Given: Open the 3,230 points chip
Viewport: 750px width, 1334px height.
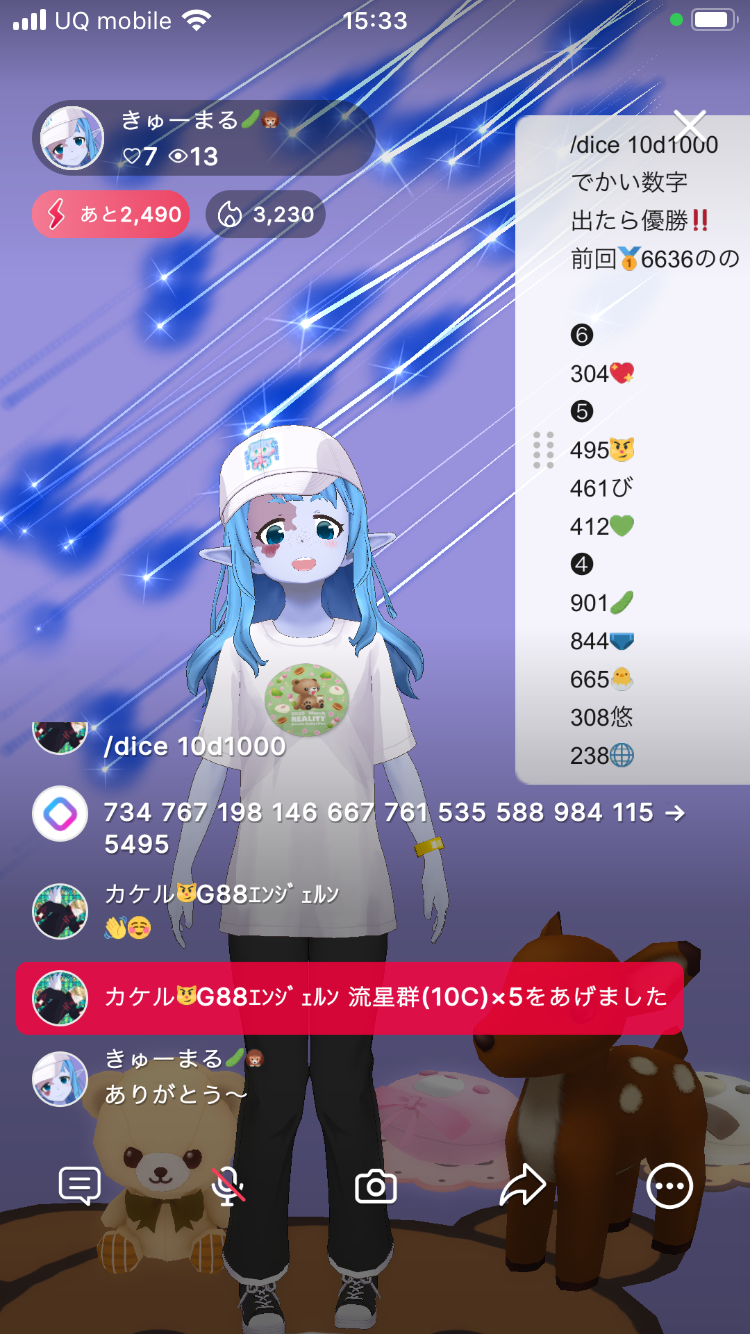Looking at the screenshot, I should 266,214.
